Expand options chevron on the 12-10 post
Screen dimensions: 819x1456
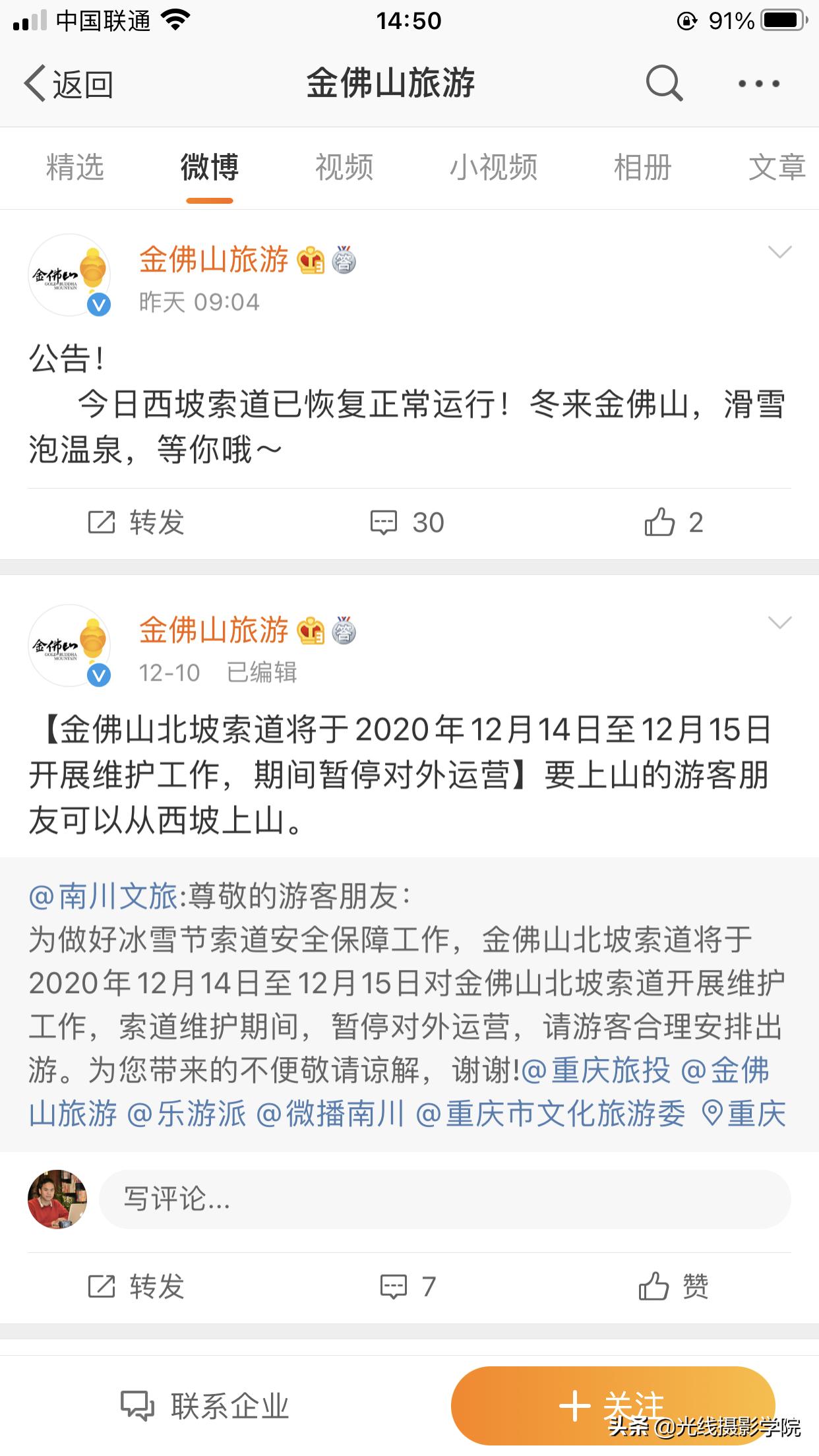(x=779, y=621)
